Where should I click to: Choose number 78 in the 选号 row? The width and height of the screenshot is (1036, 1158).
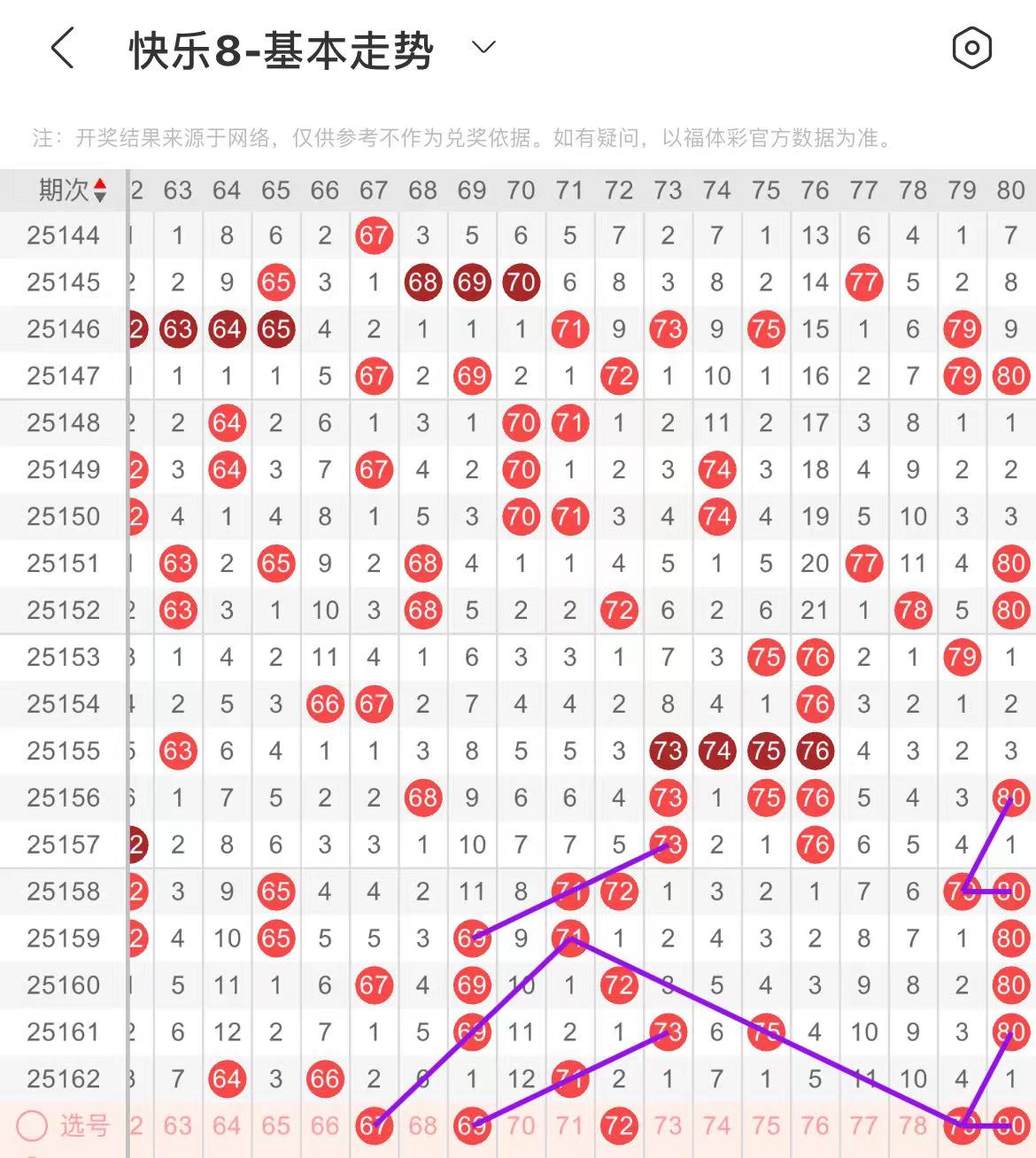coord(913,1126)
